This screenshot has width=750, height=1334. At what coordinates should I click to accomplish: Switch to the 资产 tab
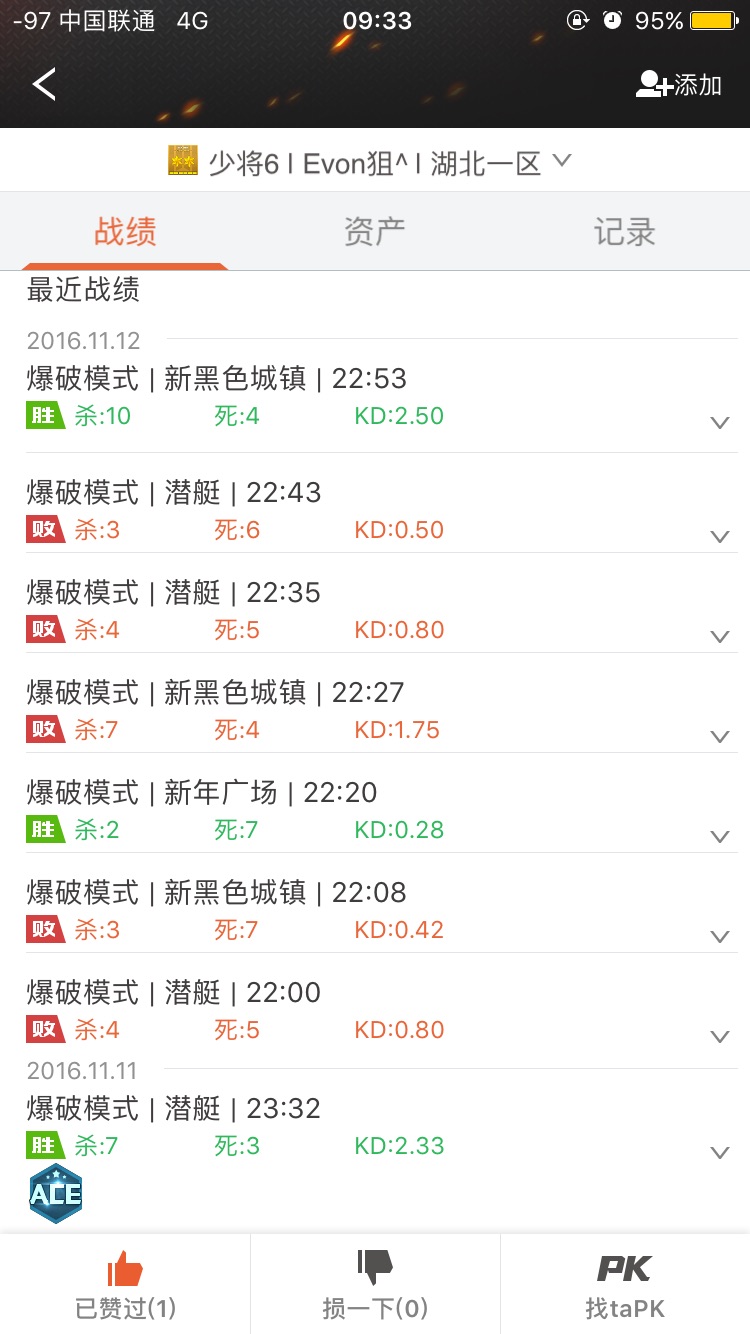(x=375, y=232)
